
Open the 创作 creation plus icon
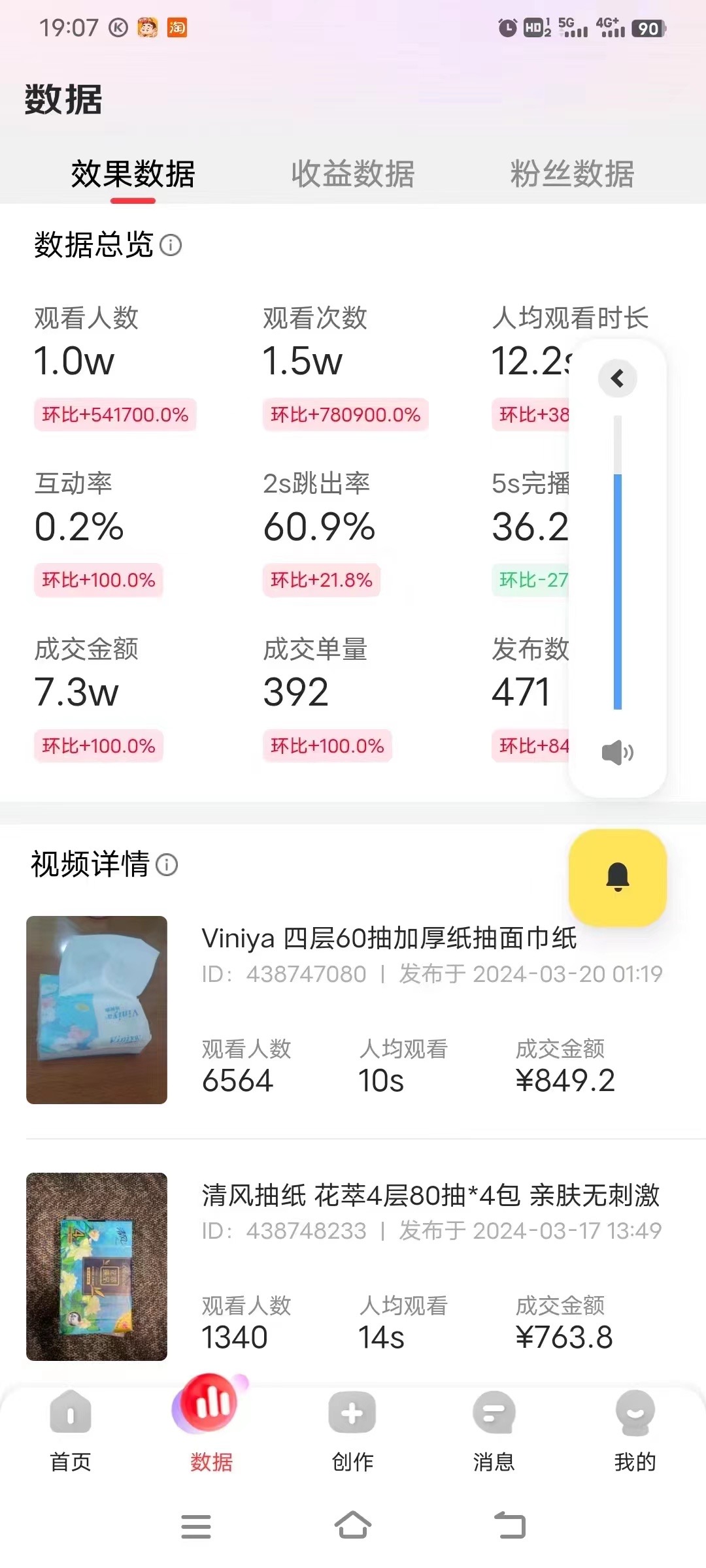[x=352, y=1415]
